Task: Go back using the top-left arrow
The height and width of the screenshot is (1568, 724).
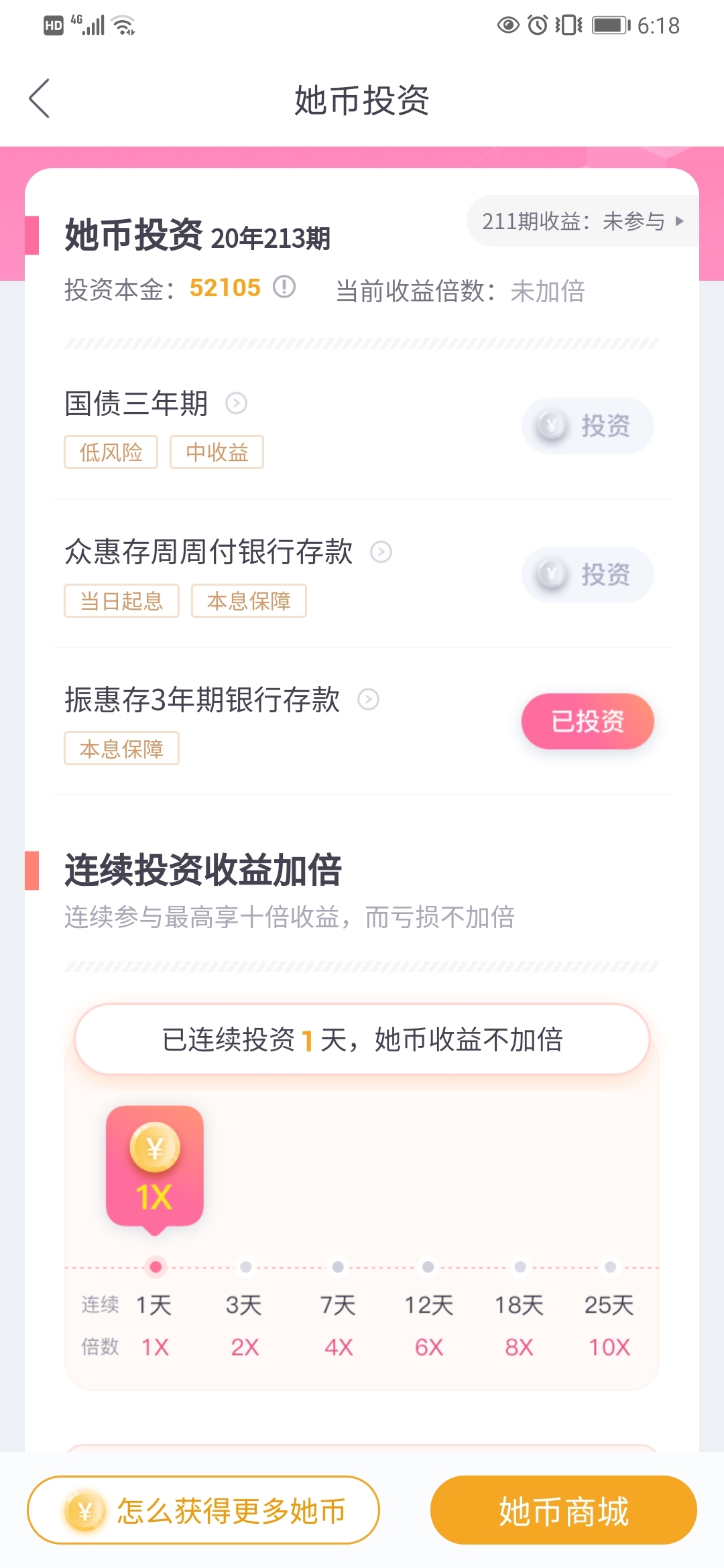Action: 40,99
